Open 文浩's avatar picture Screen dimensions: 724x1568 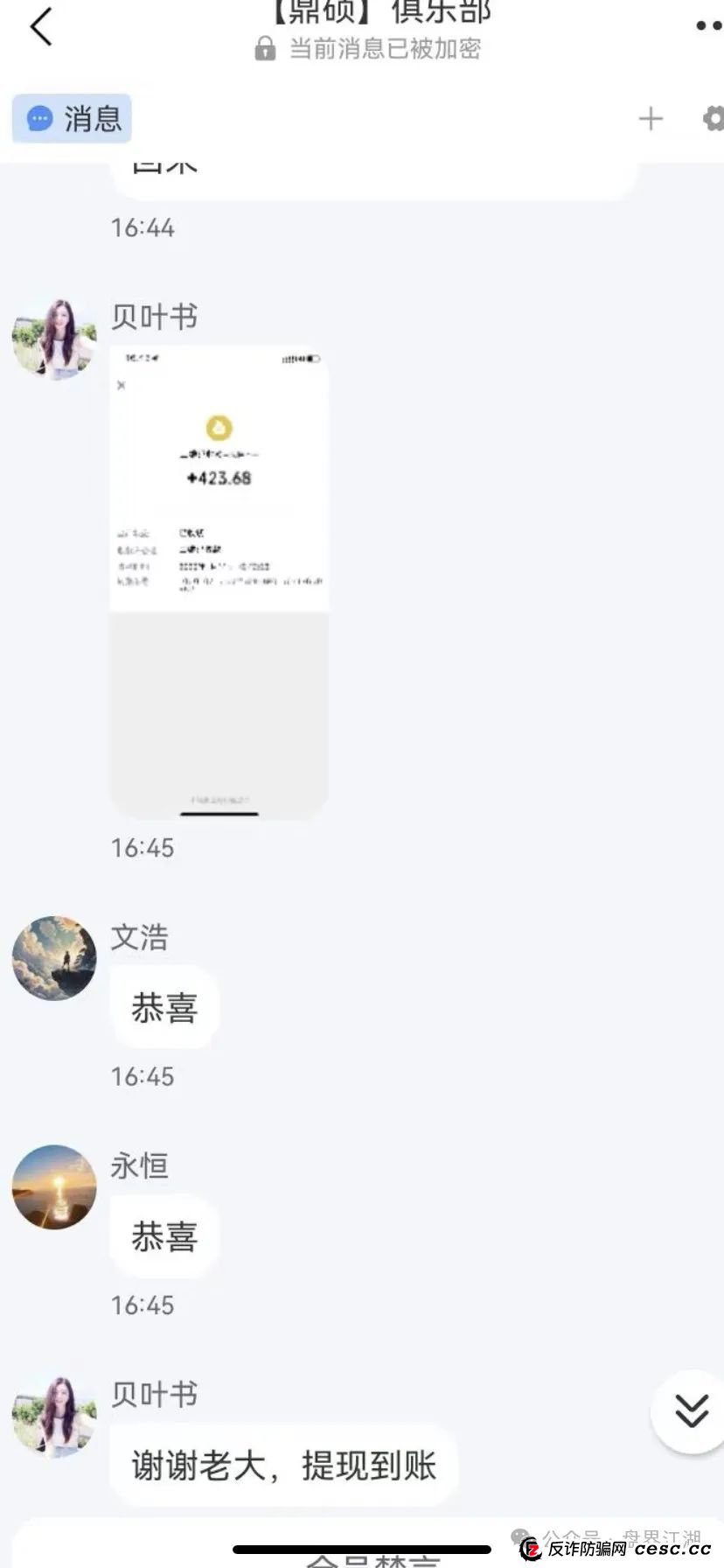tap(53, 959)
